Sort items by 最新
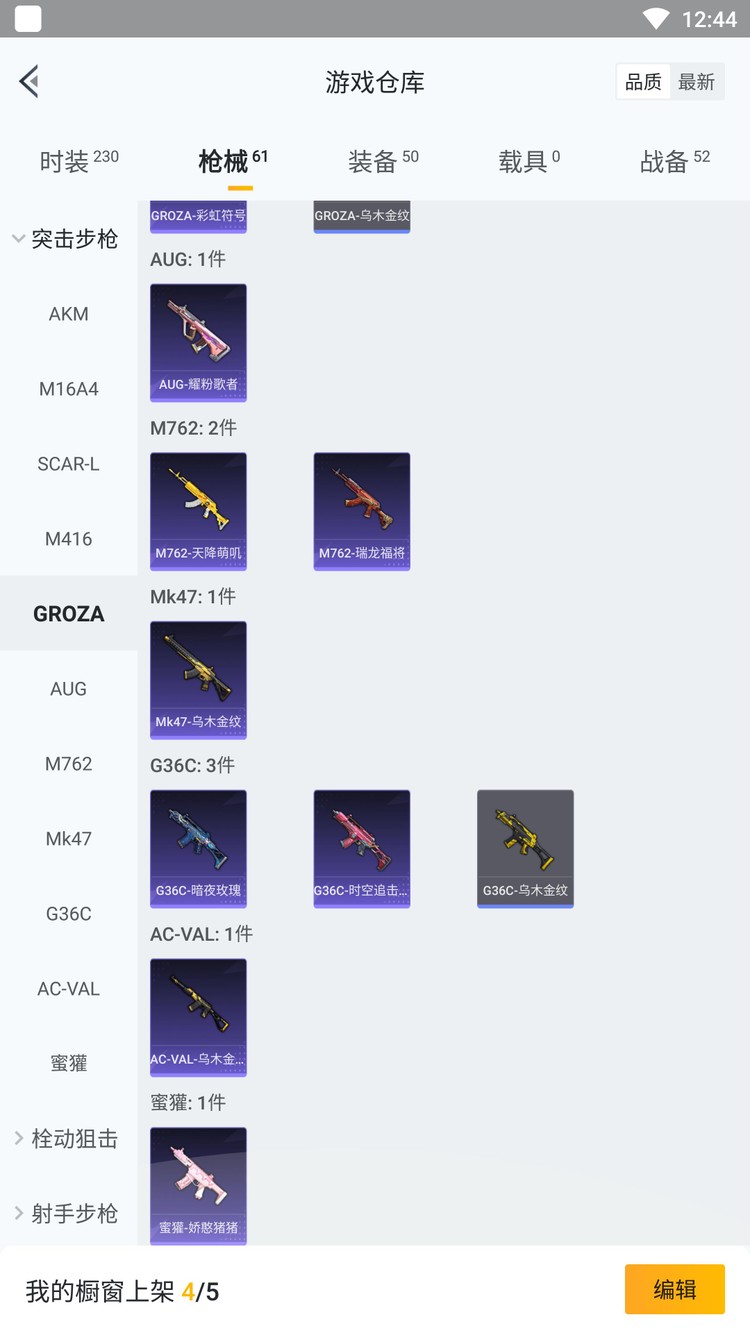Image resolution: width=750 pixels, height=1333 pixels. (x=696, y=82)
